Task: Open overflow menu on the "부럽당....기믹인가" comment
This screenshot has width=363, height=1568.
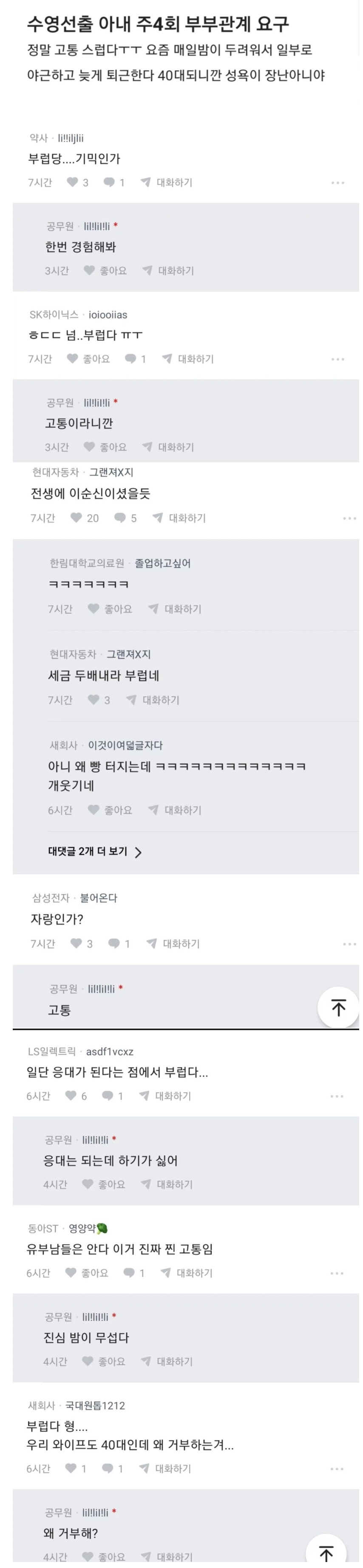Action: pyautogui.click(x=337, y=182)
